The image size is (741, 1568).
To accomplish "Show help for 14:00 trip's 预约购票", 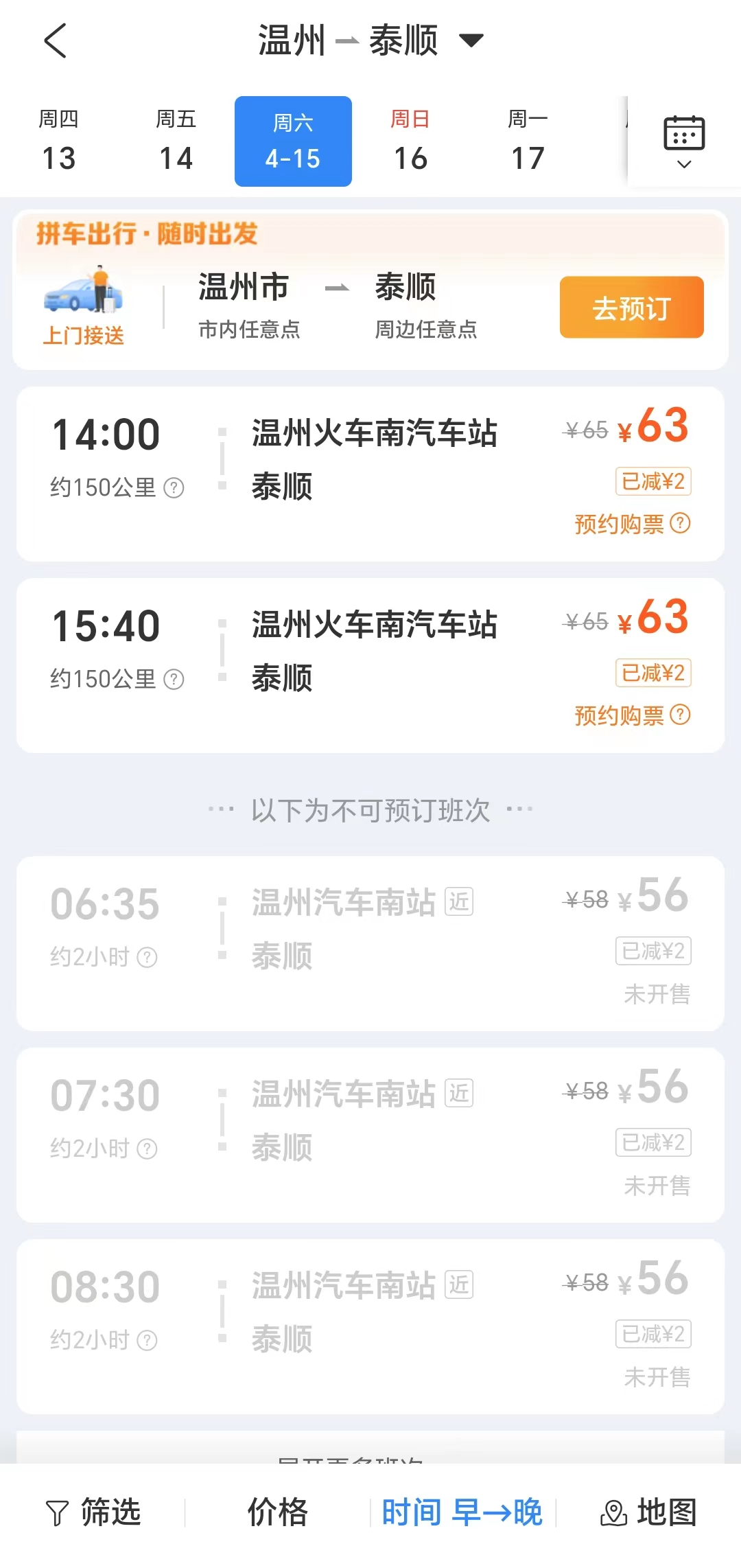I will click(x=680, y=523).
